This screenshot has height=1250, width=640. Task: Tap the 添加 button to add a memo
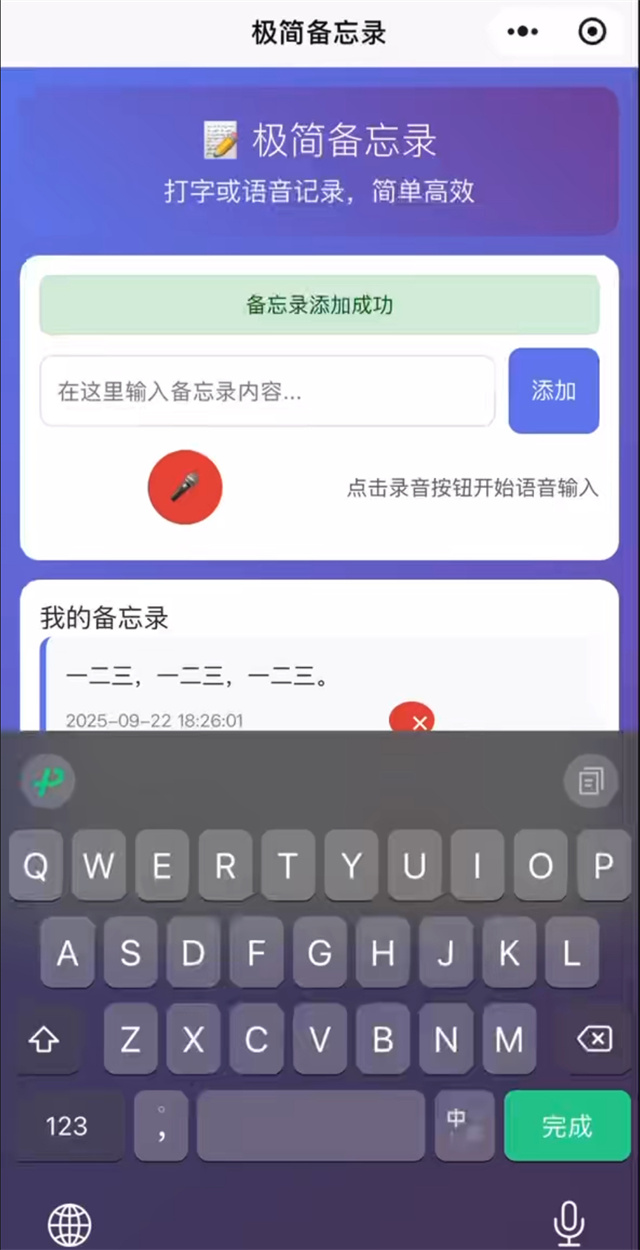pos(553,390)
